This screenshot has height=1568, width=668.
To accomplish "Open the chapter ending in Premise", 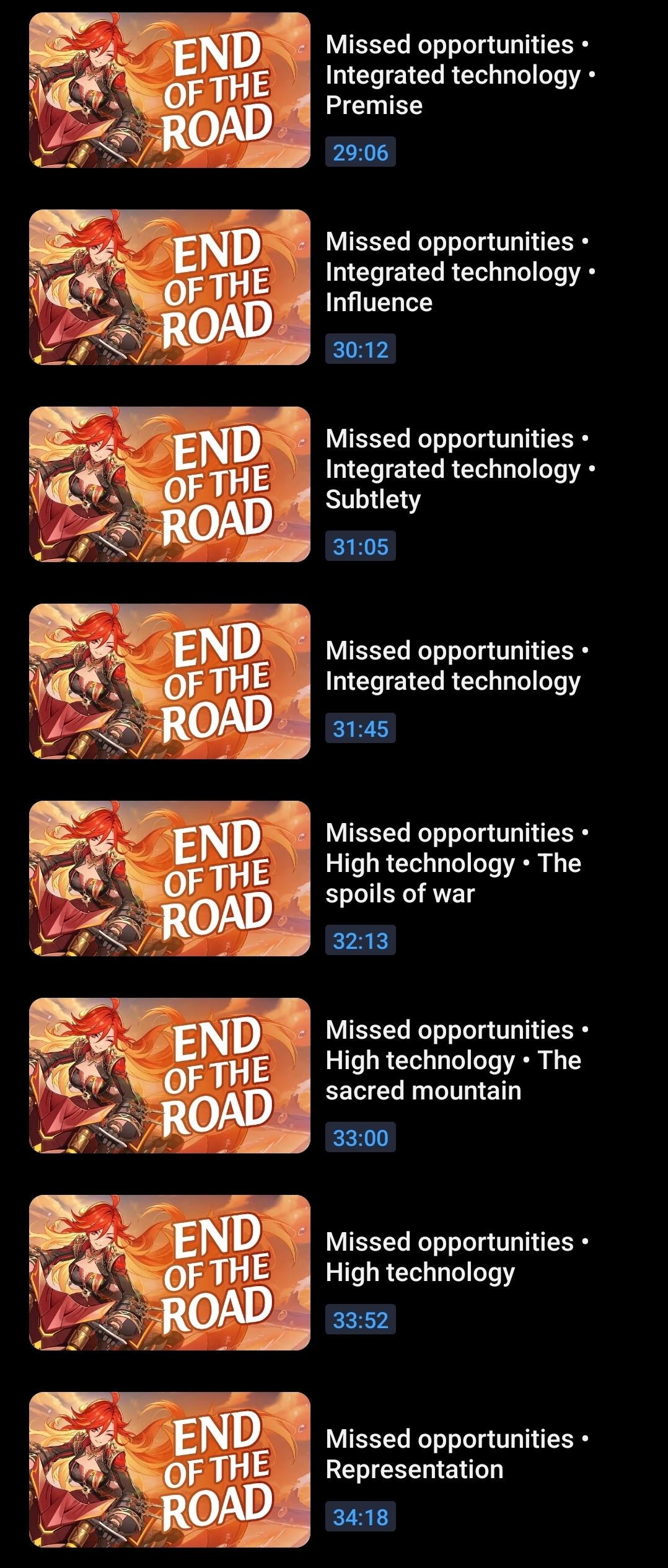I will (334, 90).
